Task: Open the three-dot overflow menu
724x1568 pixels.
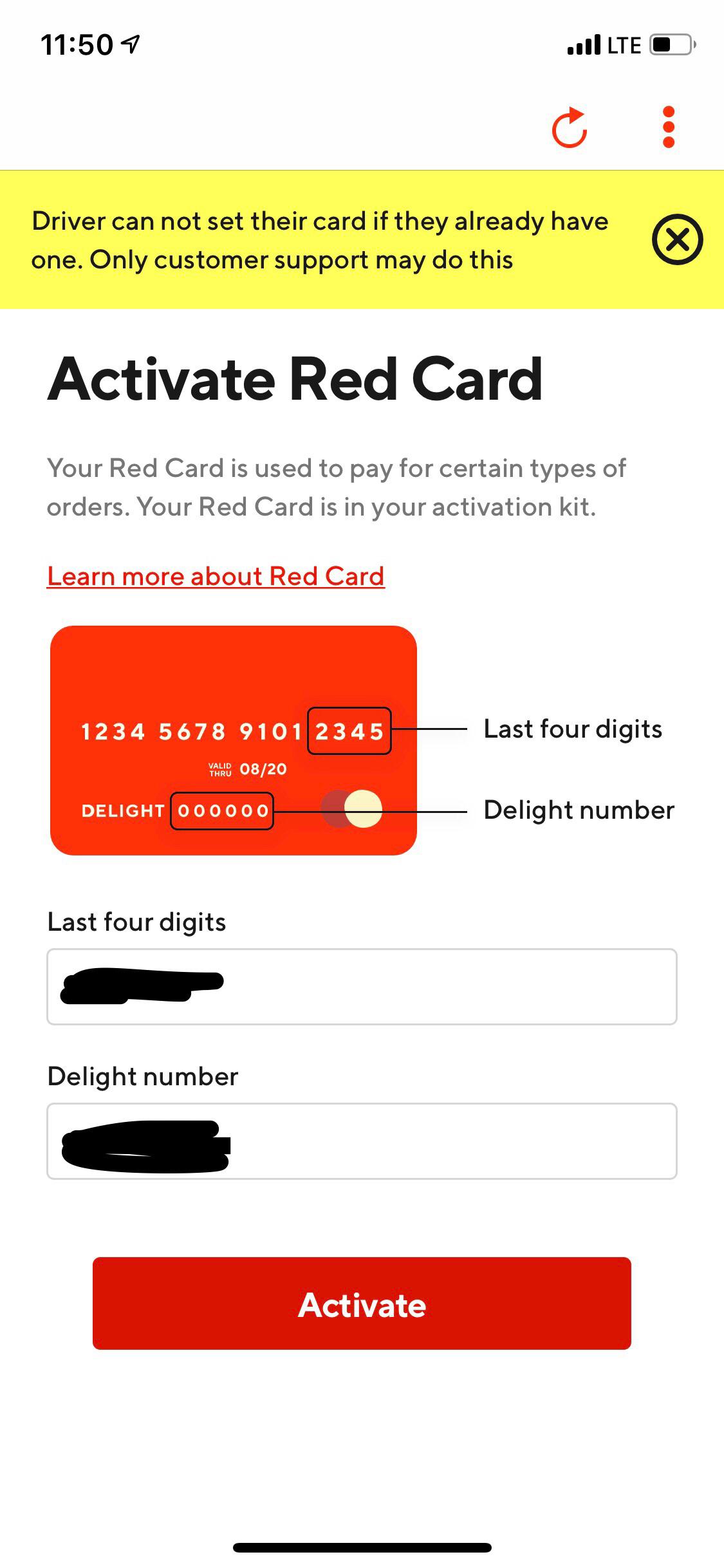Action: (668, 127)
